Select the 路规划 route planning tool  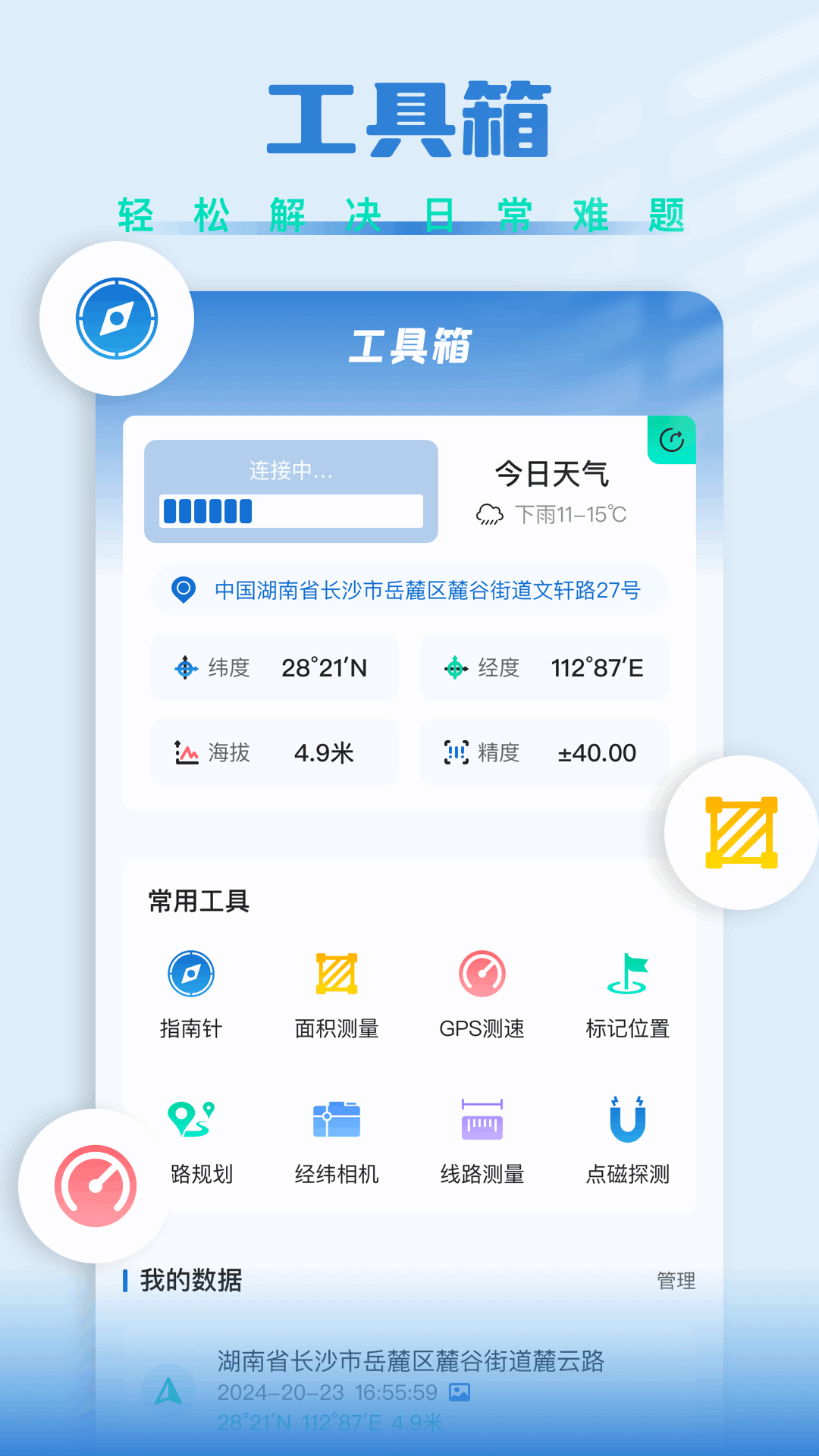192,1119
